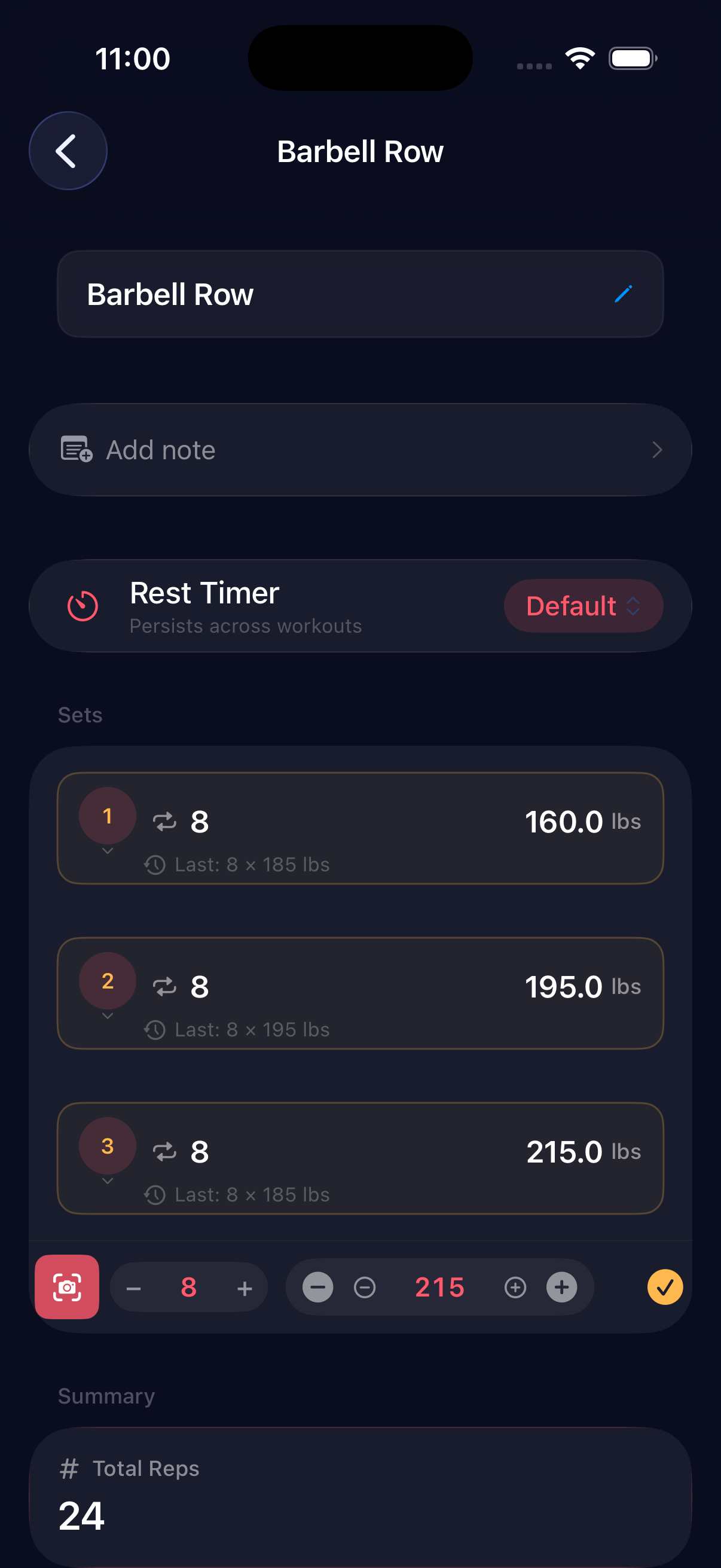Screen dimensions: 721x1568
Task: Select the set 2 row showing 195.0 lbs
Action: pos(361,993)
